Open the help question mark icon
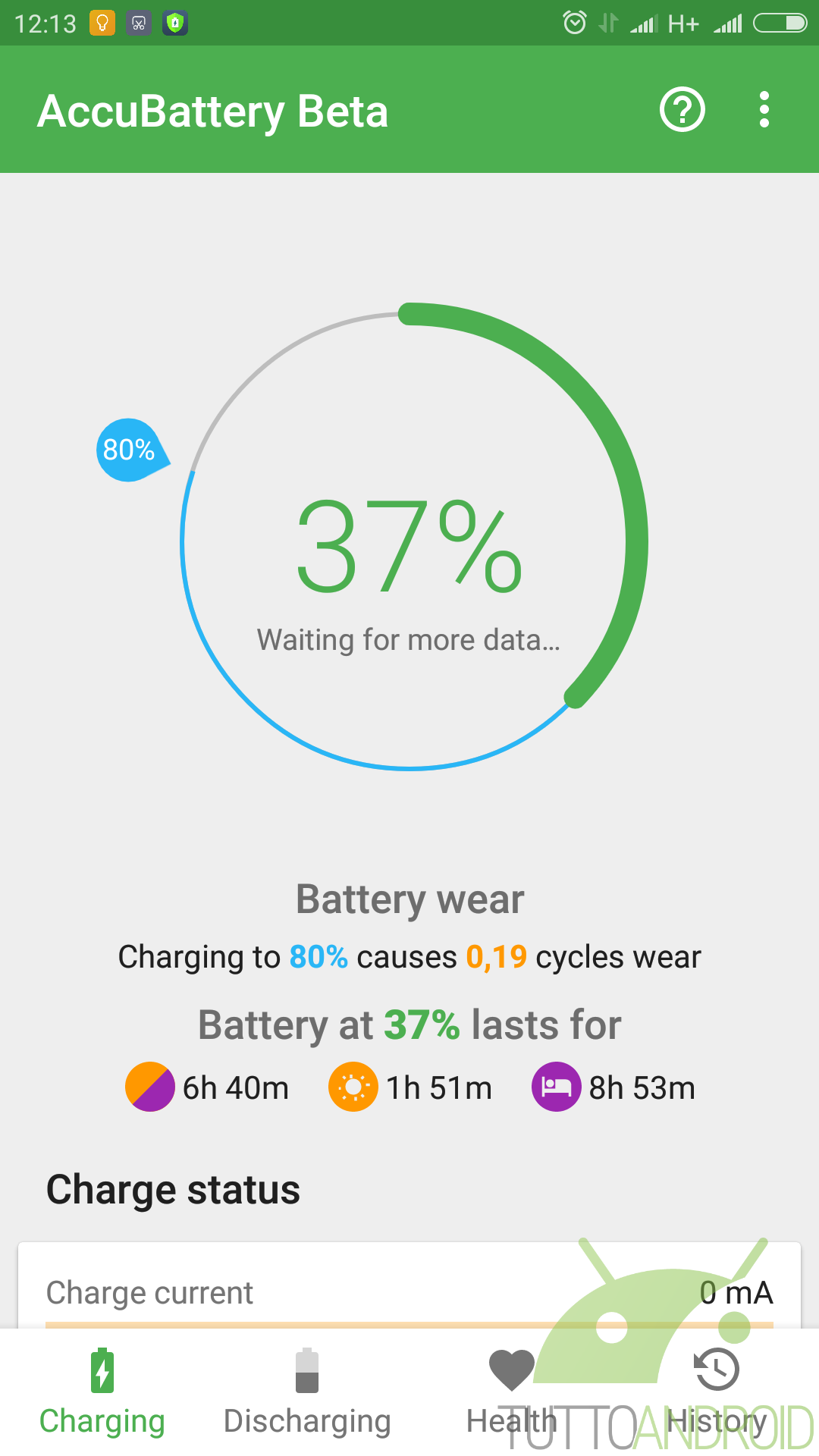The width and height of the screenshot is (819, 1456). pos(682,110)
